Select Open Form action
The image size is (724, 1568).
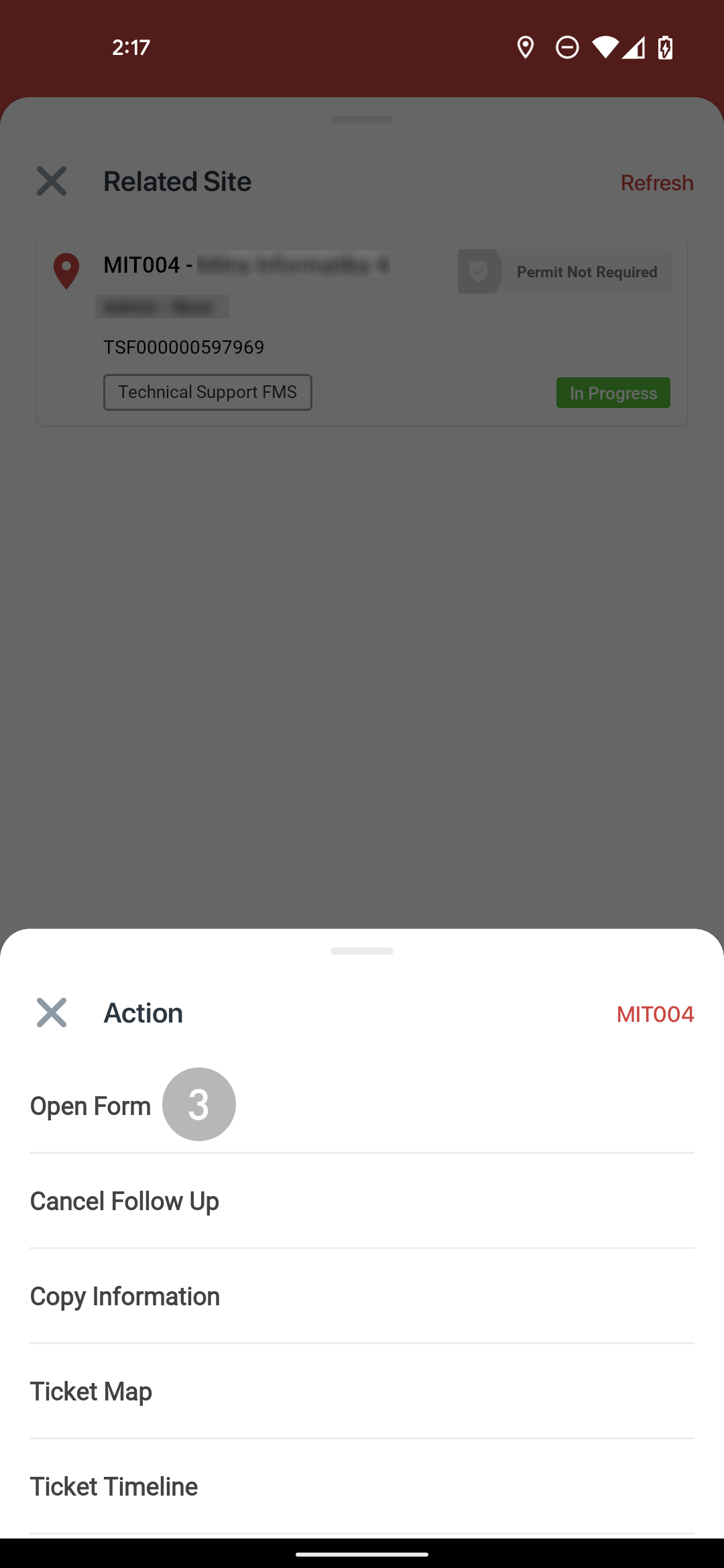pyautogui.click(x=362, y=1106)
